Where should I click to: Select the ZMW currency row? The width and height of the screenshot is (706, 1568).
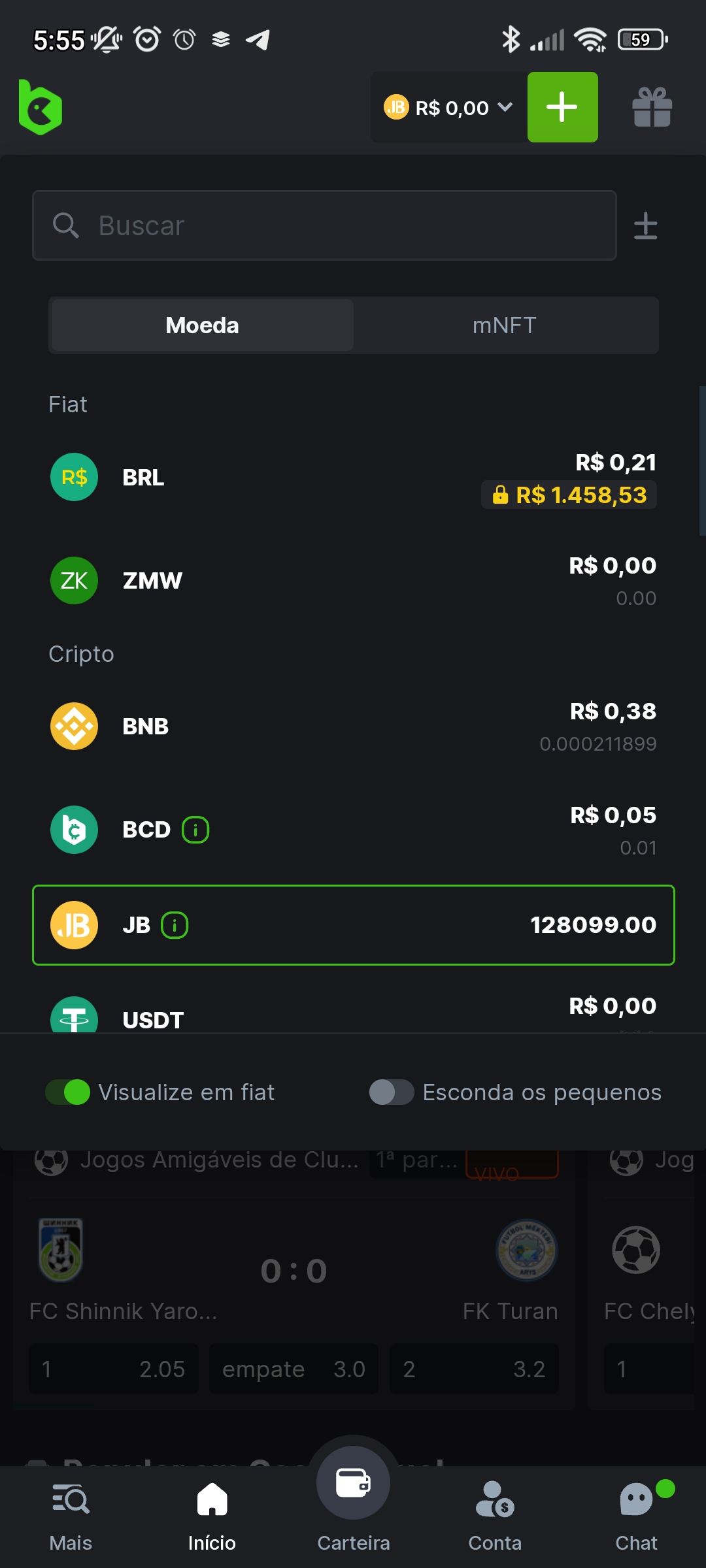click(x=353, y=580)
